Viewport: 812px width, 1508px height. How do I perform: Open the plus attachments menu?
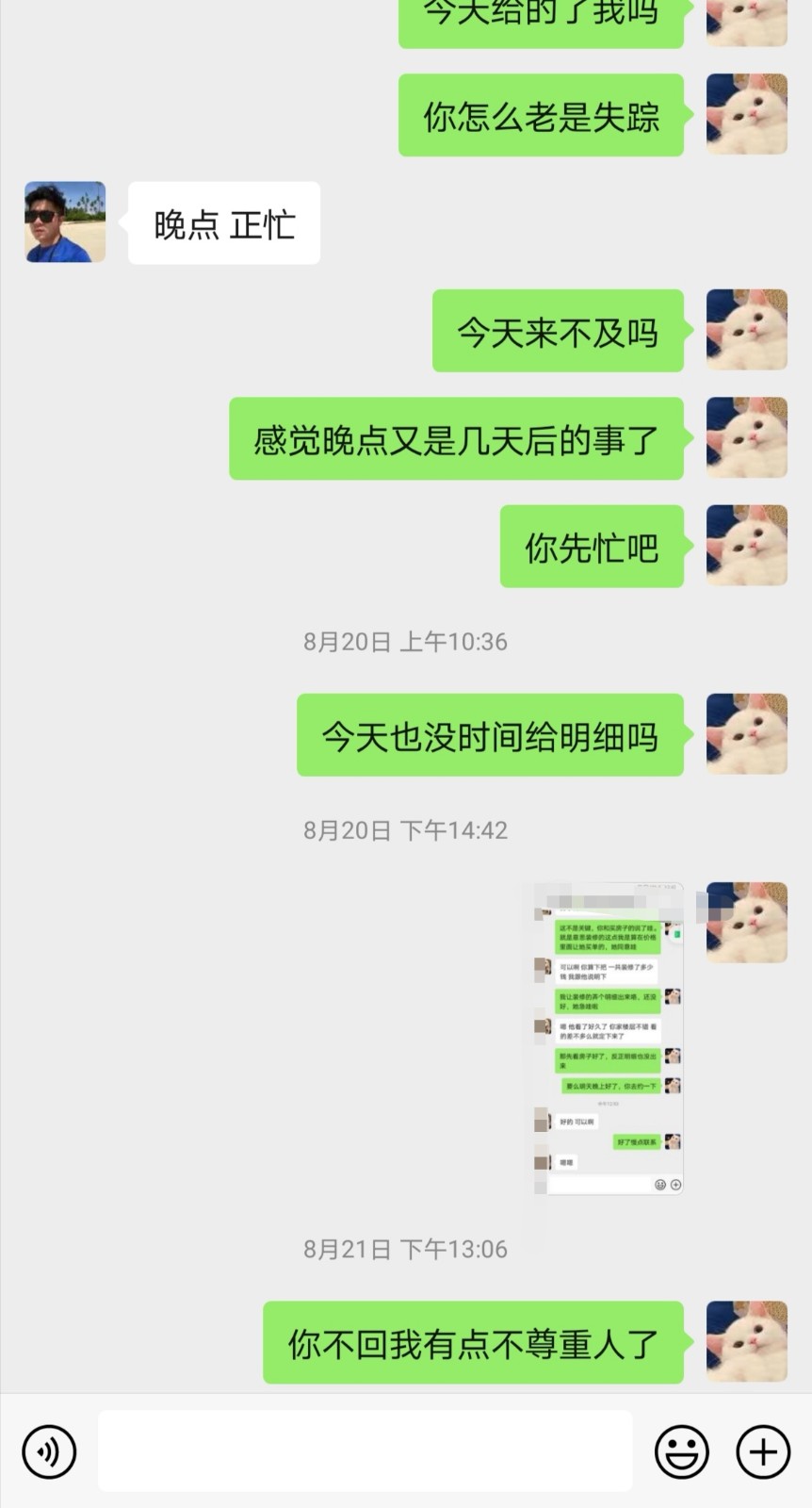click(762, 1451)
